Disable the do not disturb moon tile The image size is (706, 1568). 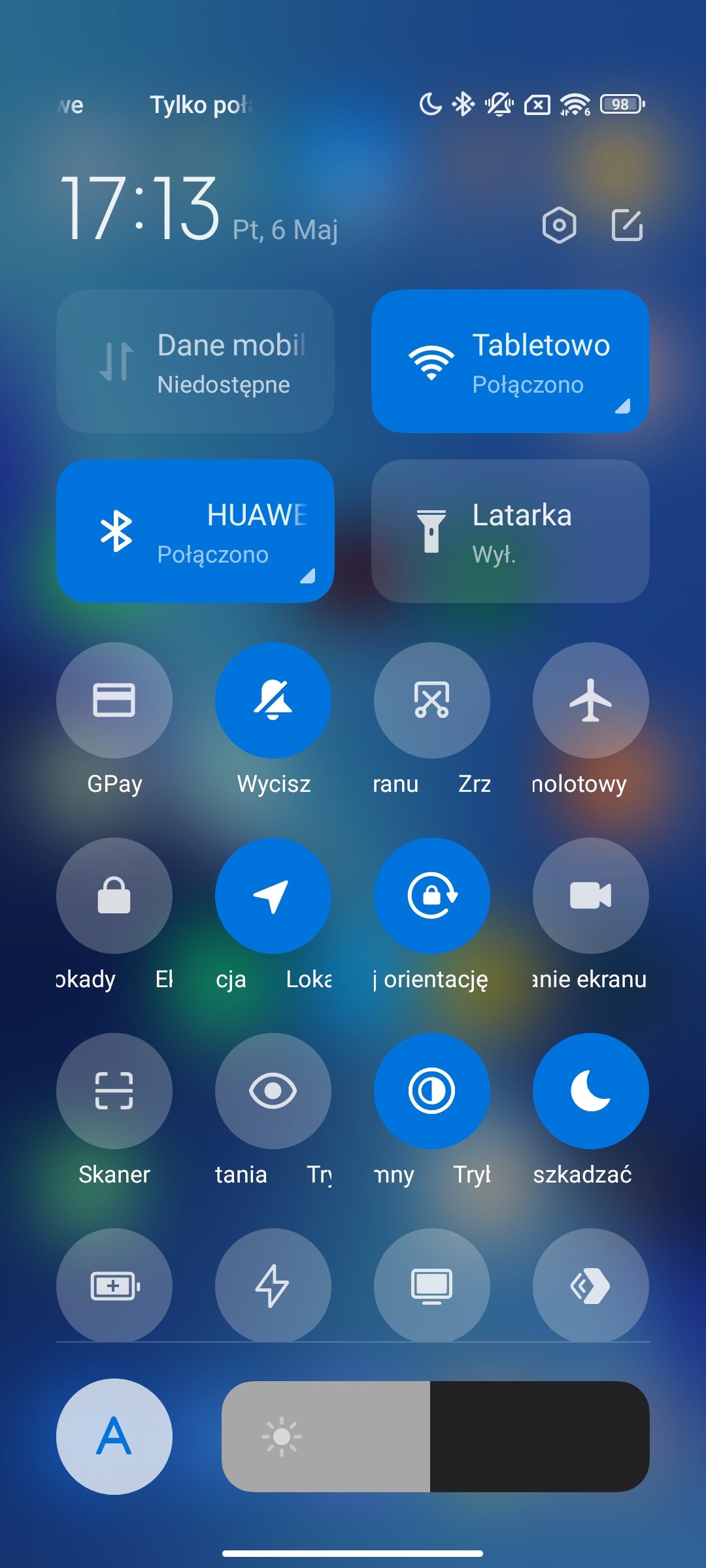(591, 1091)
